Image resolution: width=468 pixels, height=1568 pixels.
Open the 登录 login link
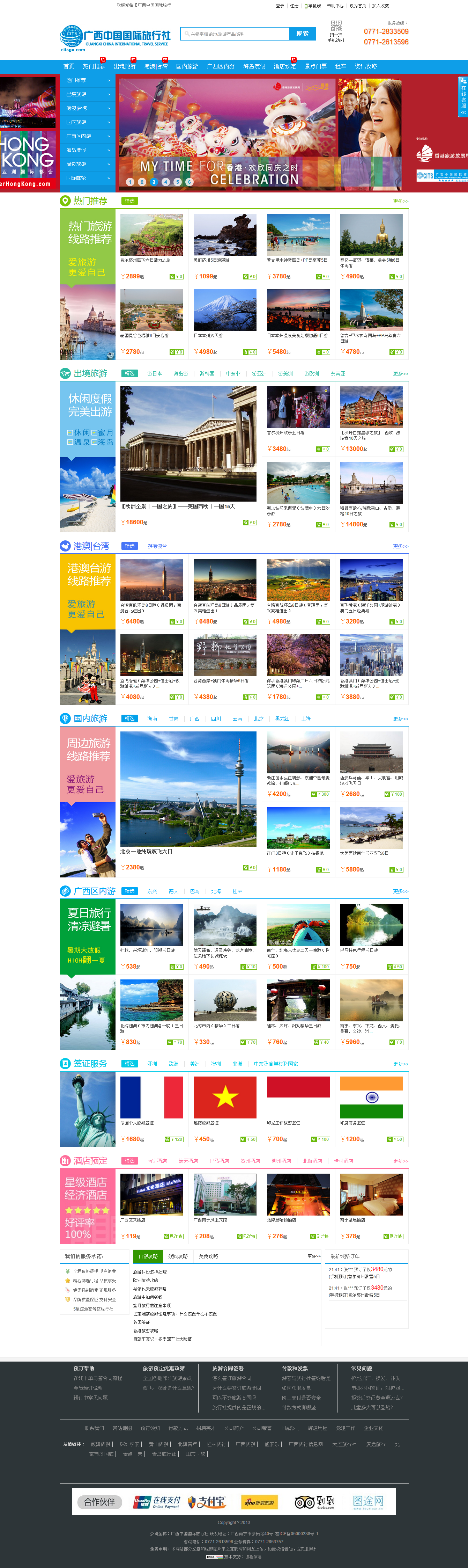click(280, 6)
